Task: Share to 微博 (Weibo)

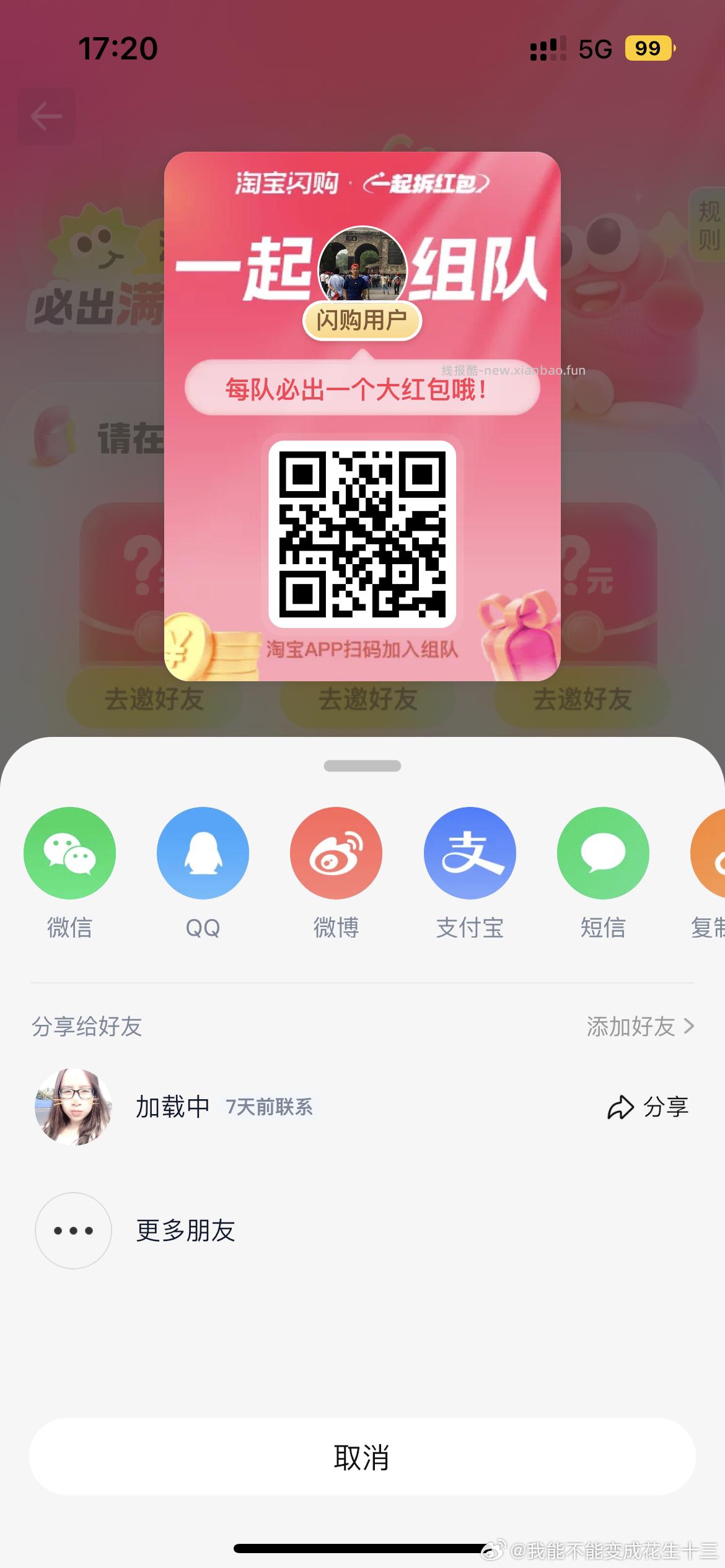Action: pyautogui.click(x=336, y=853)
